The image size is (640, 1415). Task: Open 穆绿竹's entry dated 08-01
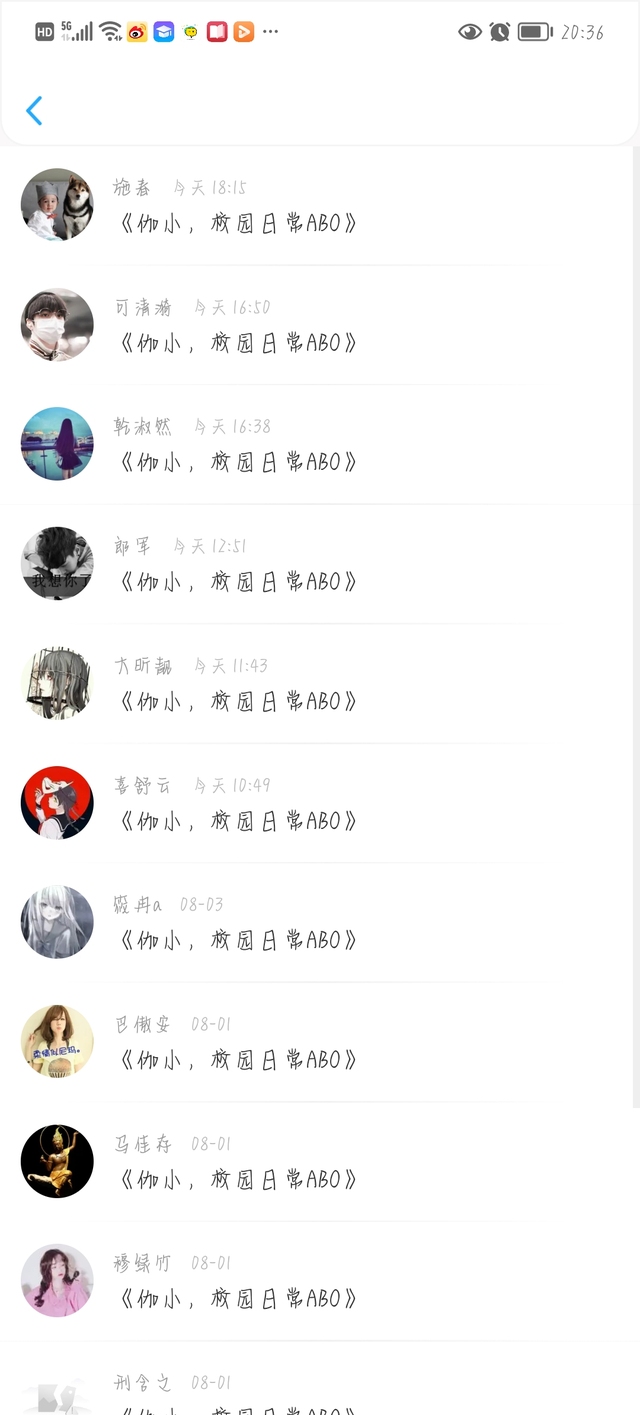coord(320,1281)
